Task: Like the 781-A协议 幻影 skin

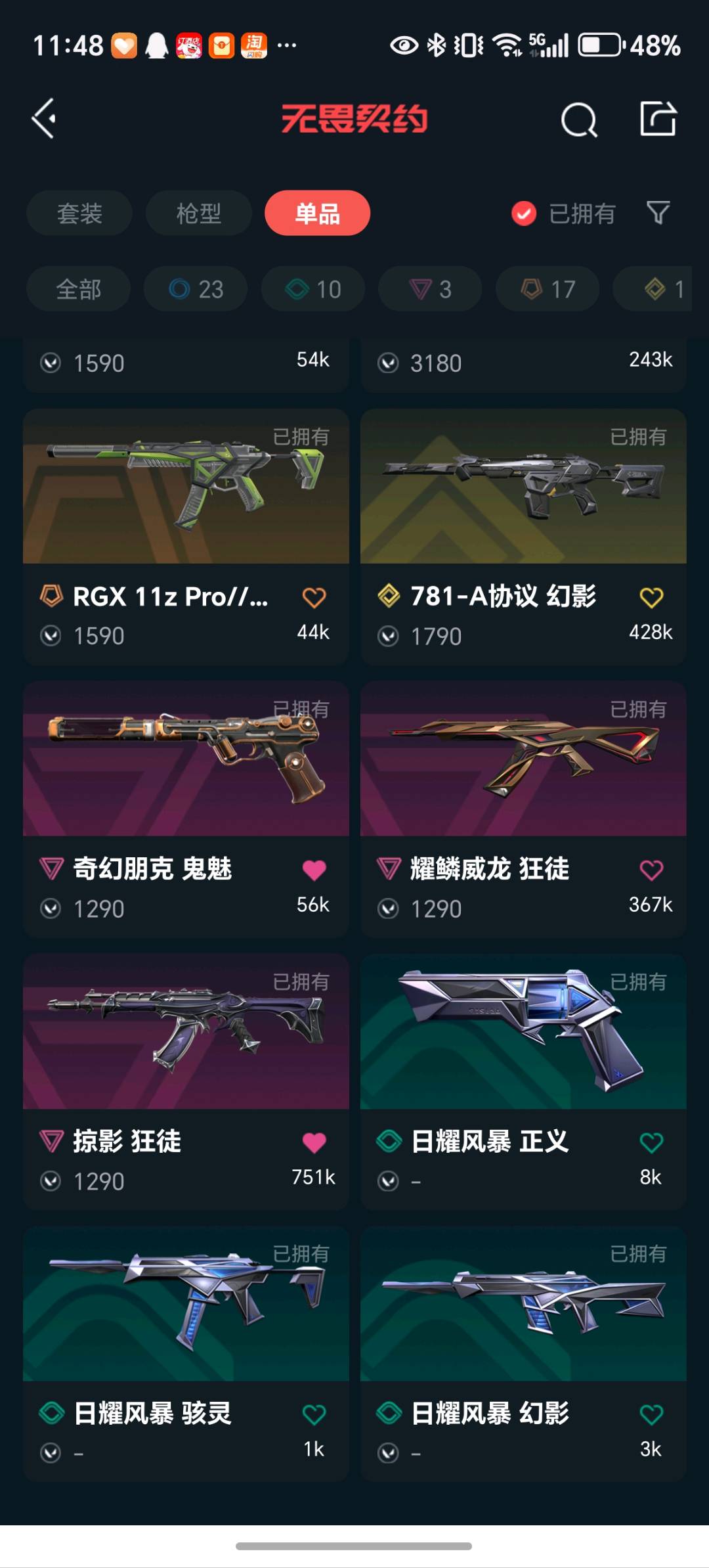Action: coord(651,597)
